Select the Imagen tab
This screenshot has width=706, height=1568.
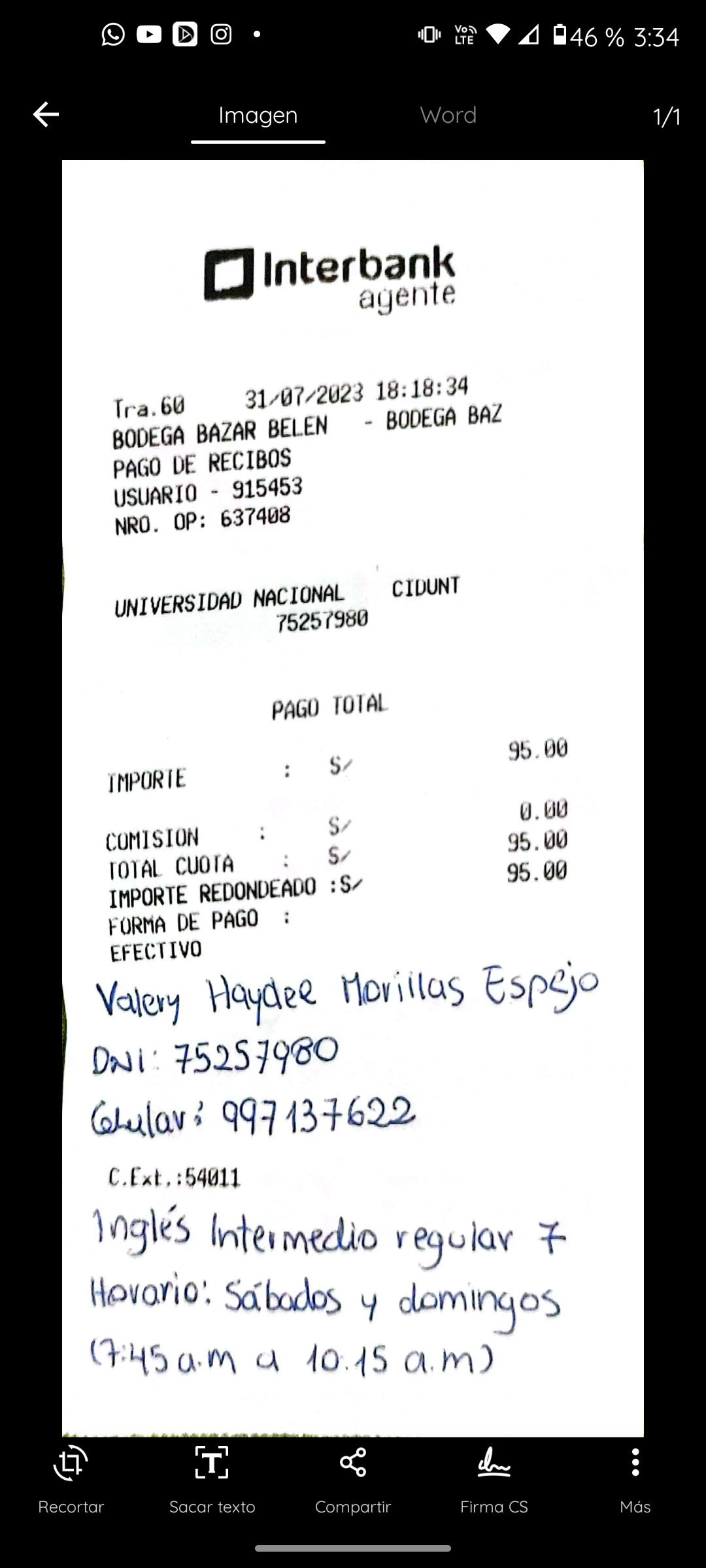(x=258, y=115)
